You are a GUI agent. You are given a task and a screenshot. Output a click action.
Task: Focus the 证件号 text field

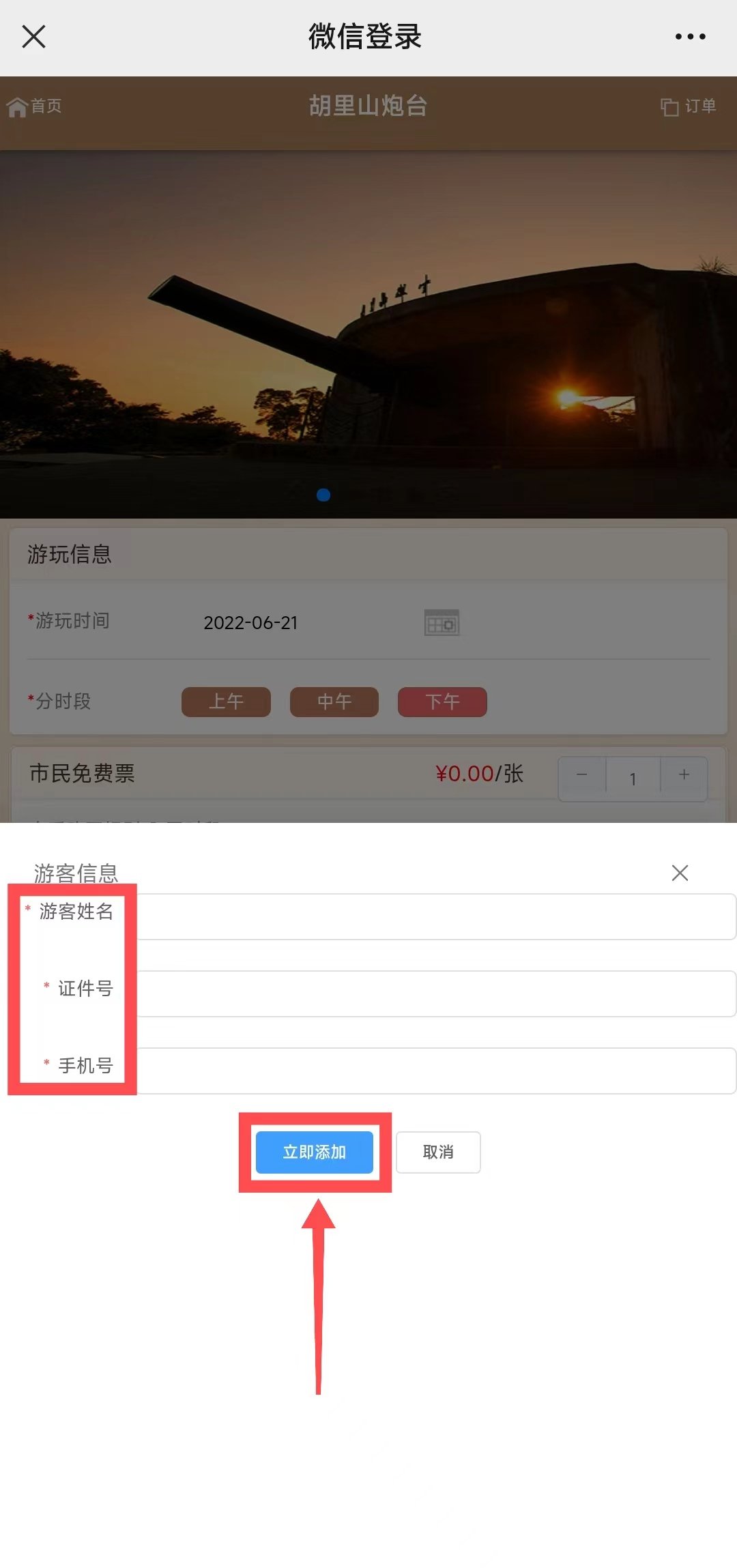click(435, 994)
